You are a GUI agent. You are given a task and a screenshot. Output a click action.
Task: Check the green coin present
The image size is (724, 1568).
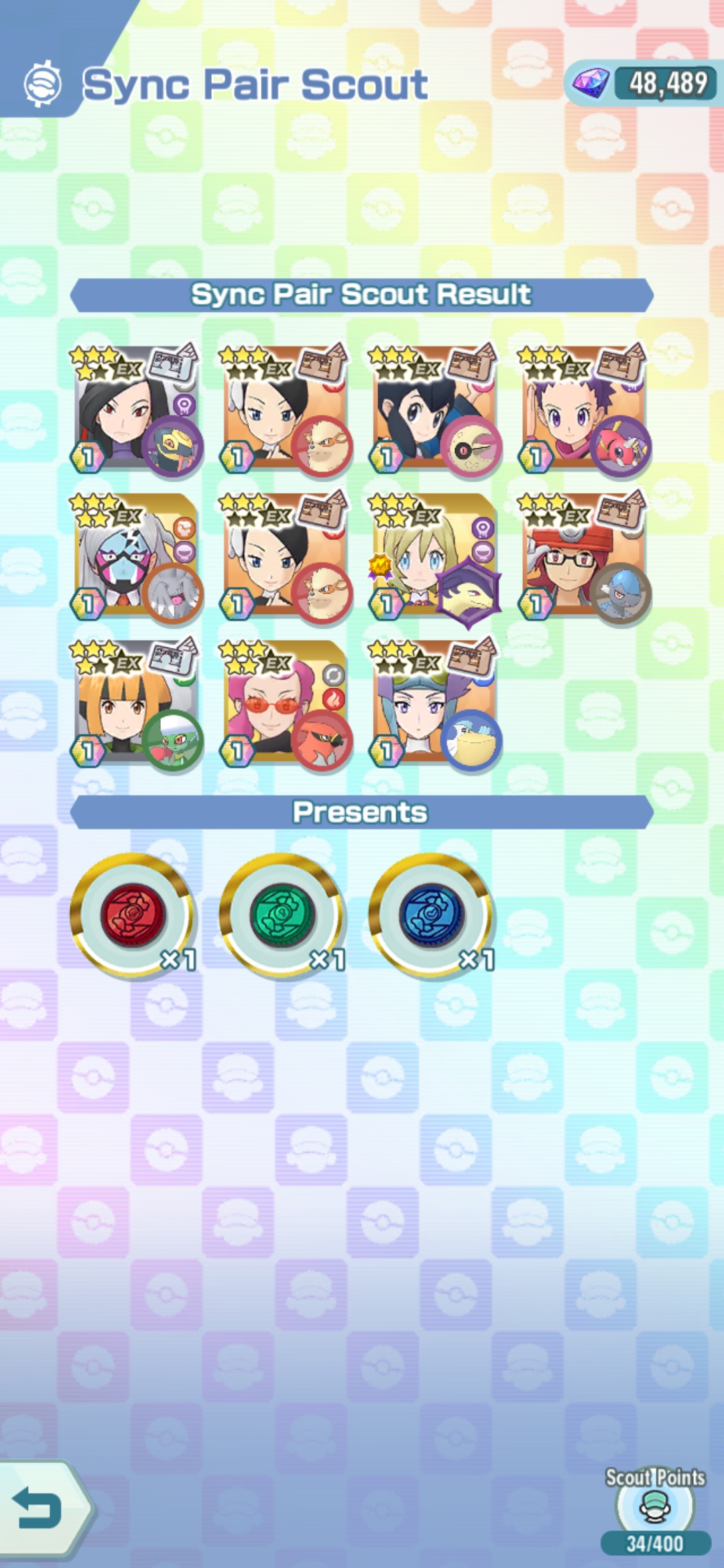tap(282, 914)
